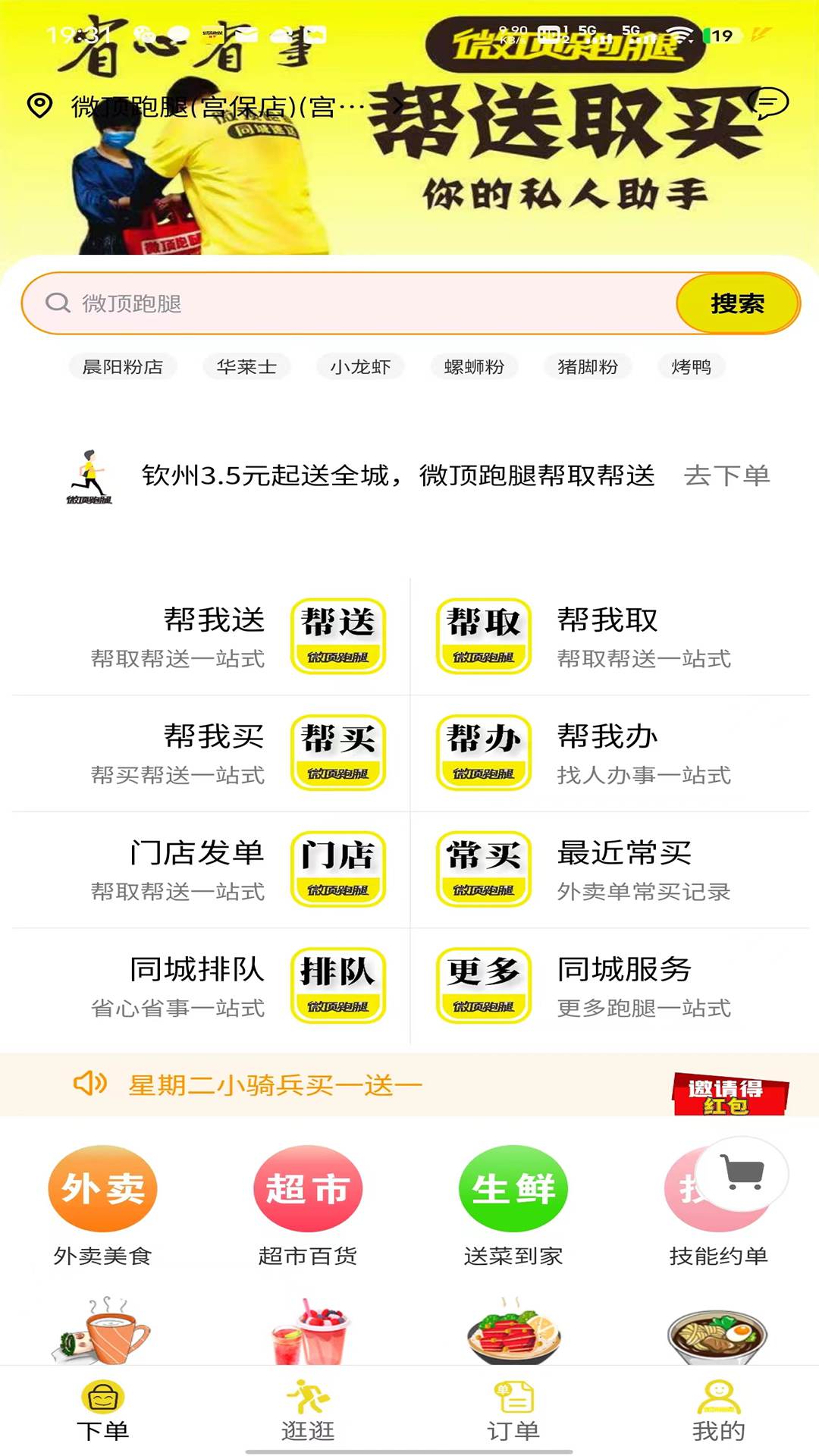
Task: Pick the 烤鸭 chip
Action: pos(691,367)
